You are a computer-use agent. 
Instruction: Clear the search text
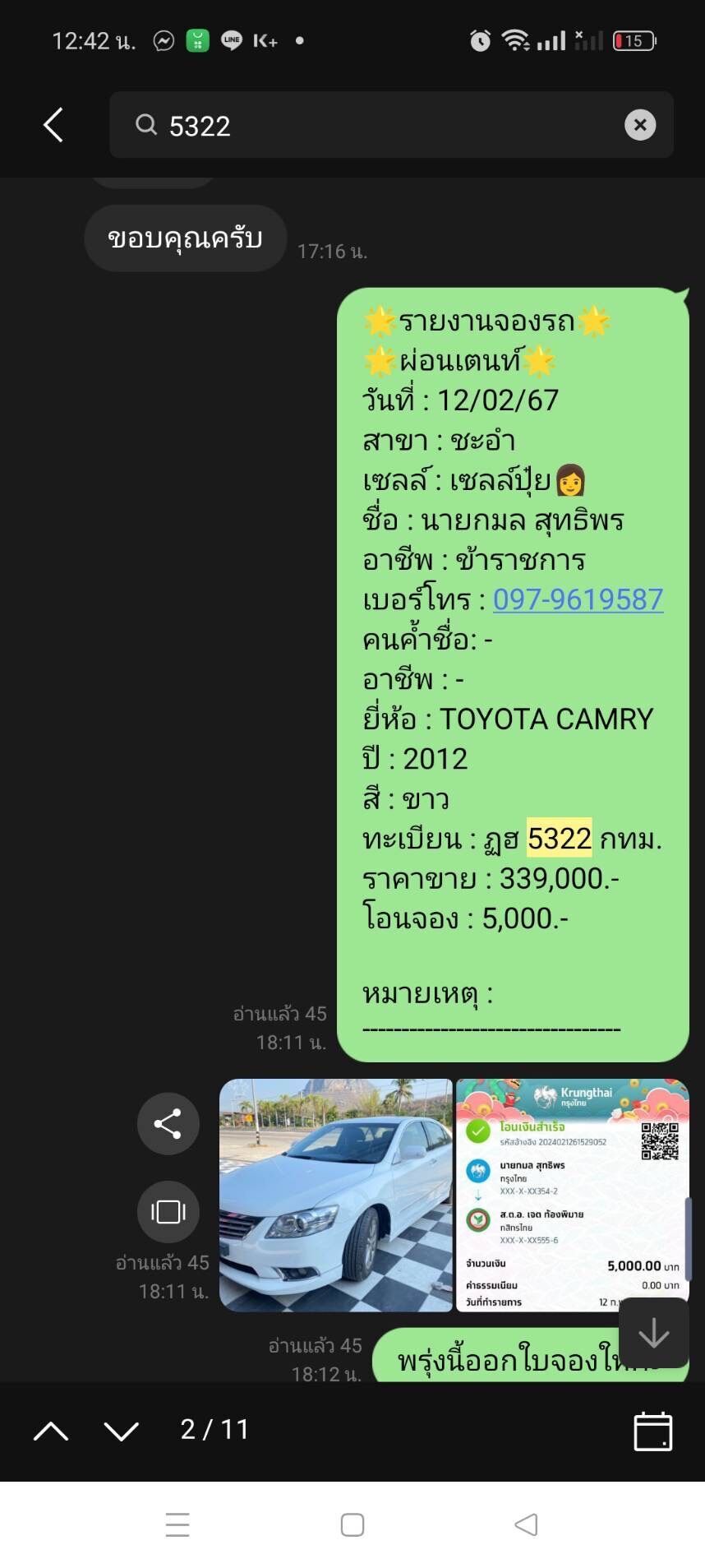[640, 125]
